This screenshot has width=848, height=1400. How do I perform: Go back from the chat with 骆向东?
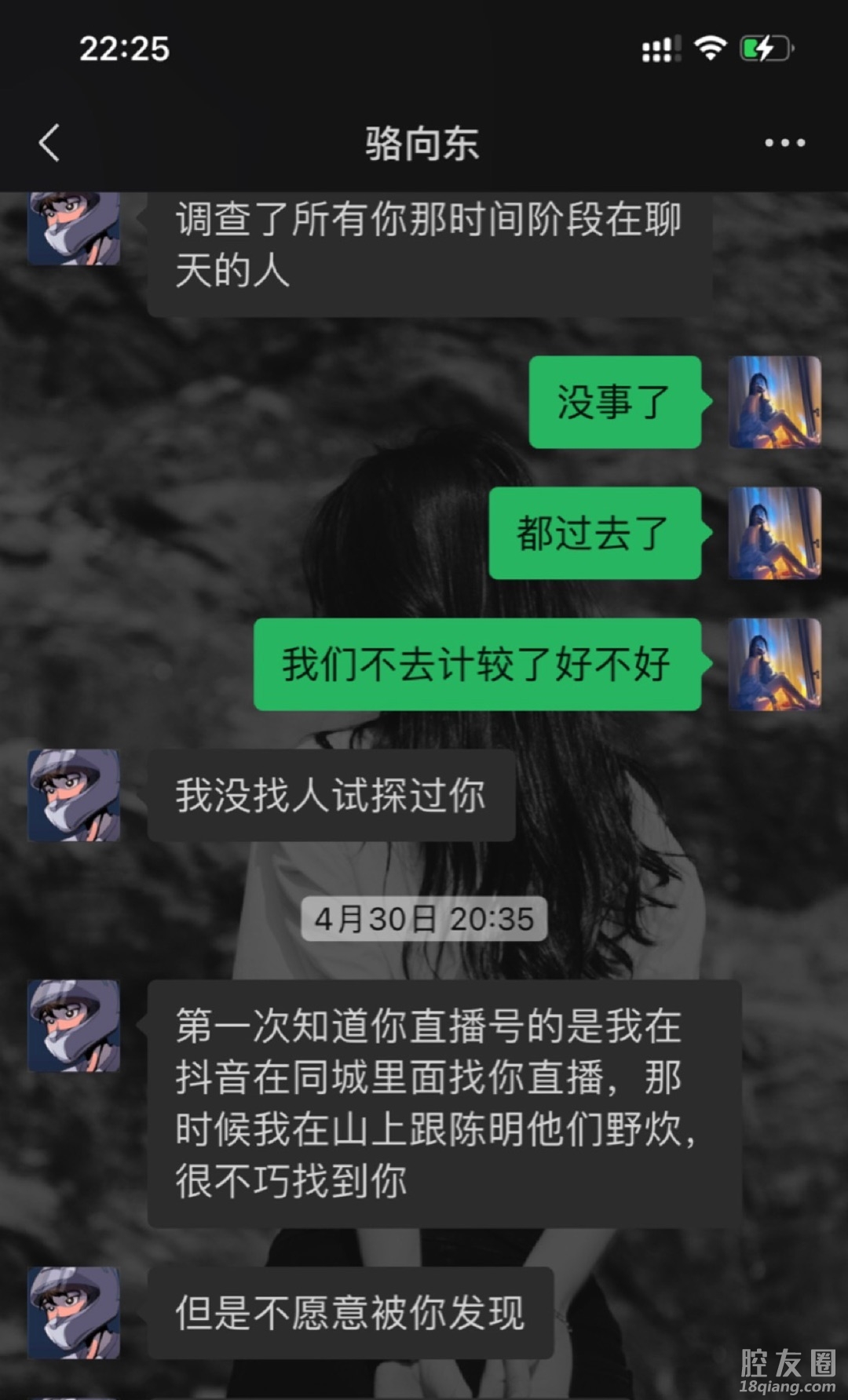pos(49,143)
